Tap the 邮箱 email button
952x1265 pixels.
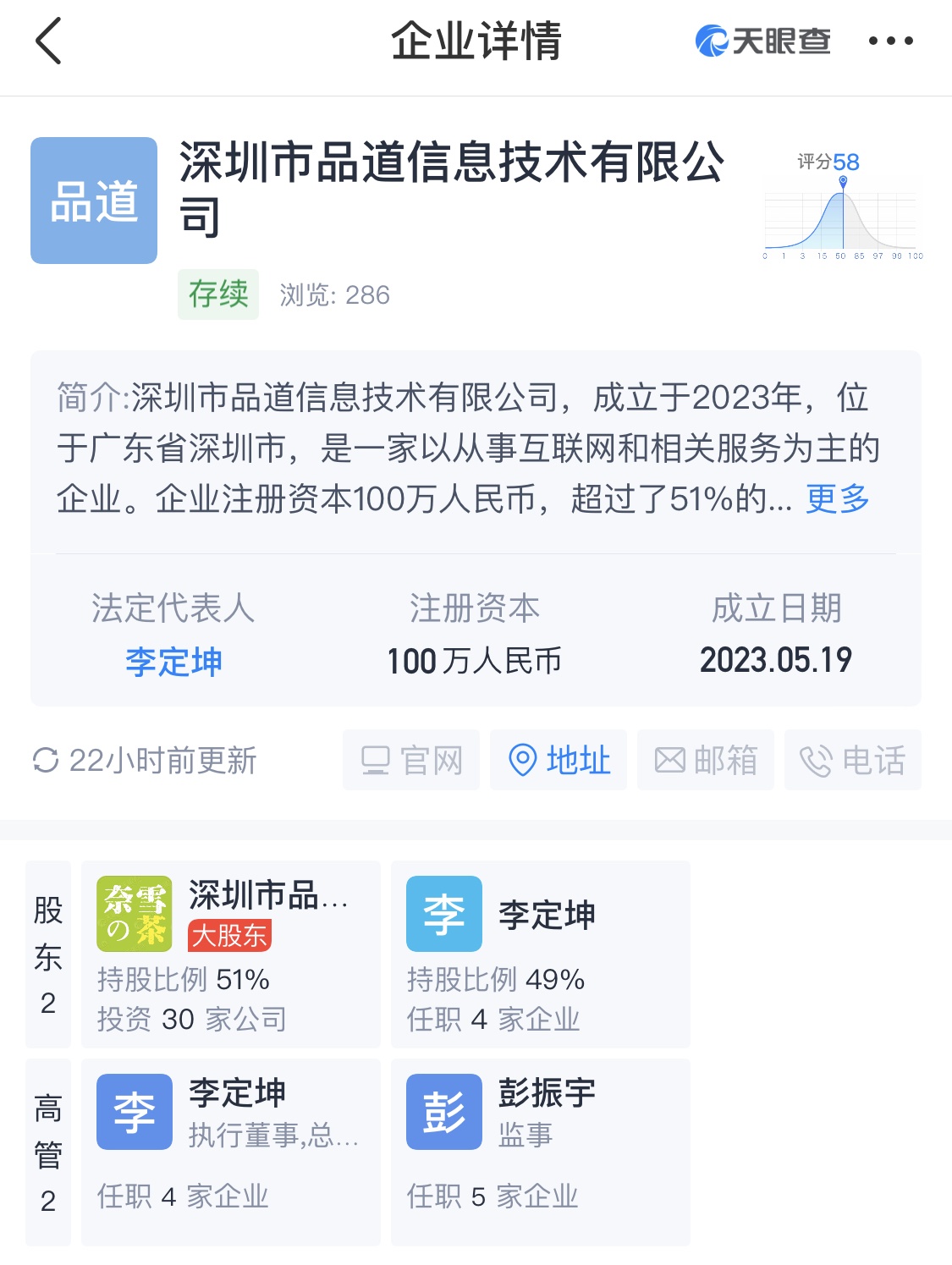tap(706, 760)
